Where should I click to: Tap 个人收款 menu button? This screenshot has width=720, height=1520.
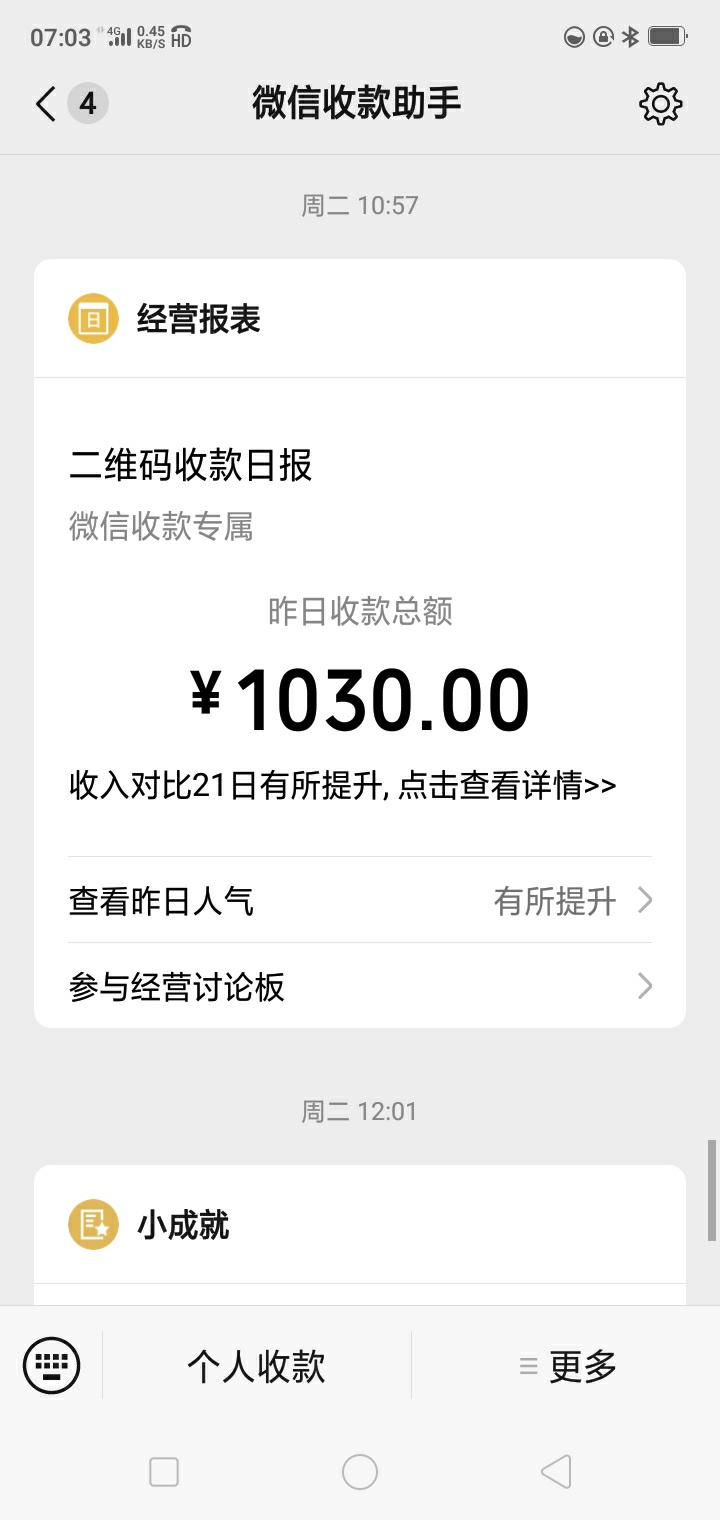coord(257,1366)
